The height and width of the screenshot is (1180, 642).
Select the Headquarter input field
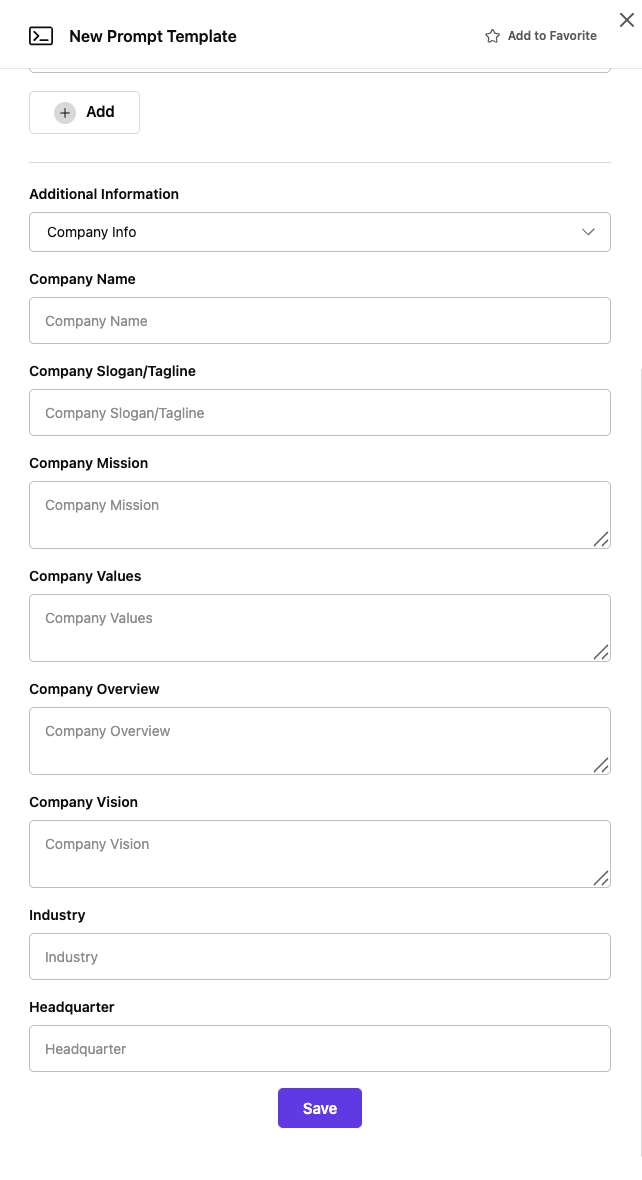point(320,1049)
